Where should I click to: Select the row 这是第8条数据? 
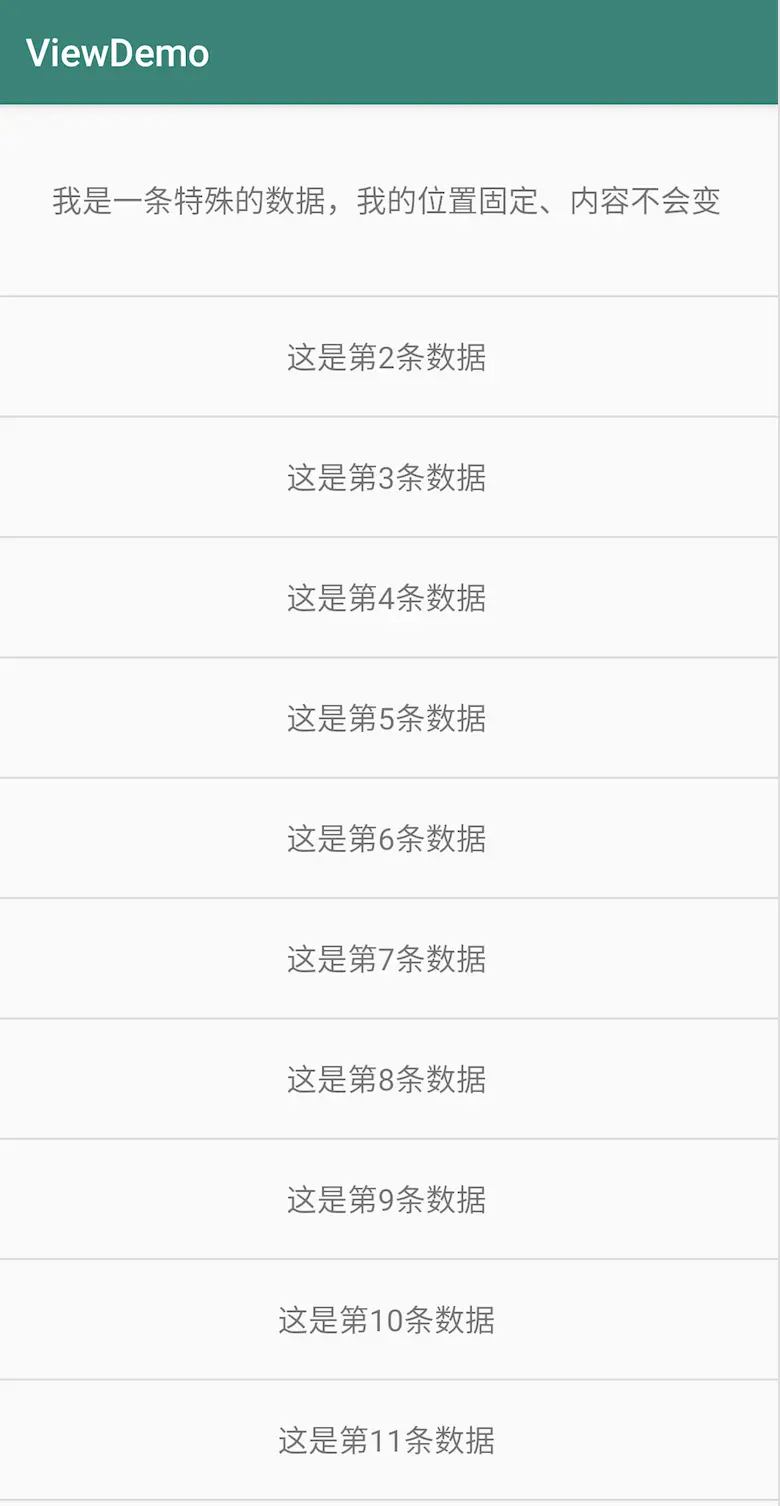point(389,1079)
